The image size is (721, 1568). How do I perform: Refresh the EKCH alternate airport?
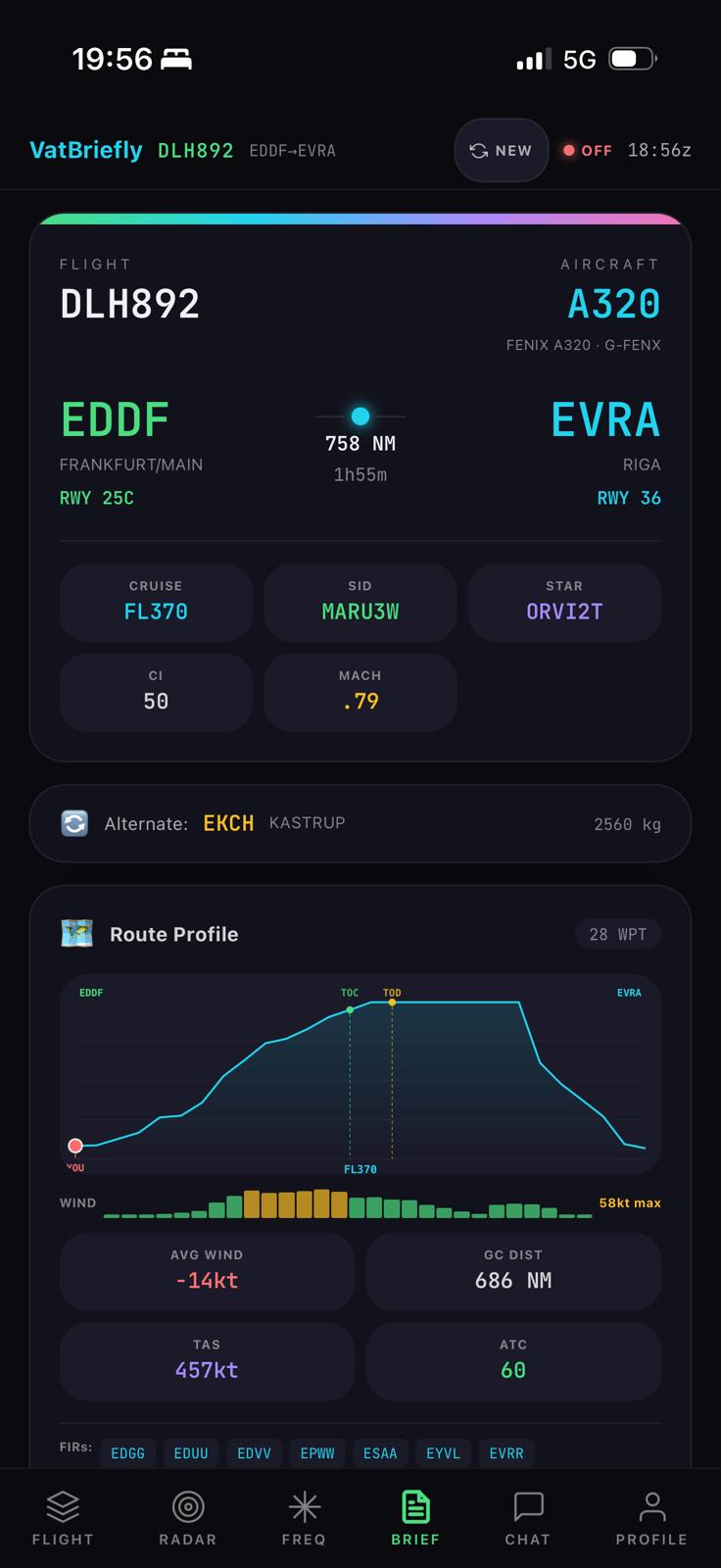tap(74, 823)
